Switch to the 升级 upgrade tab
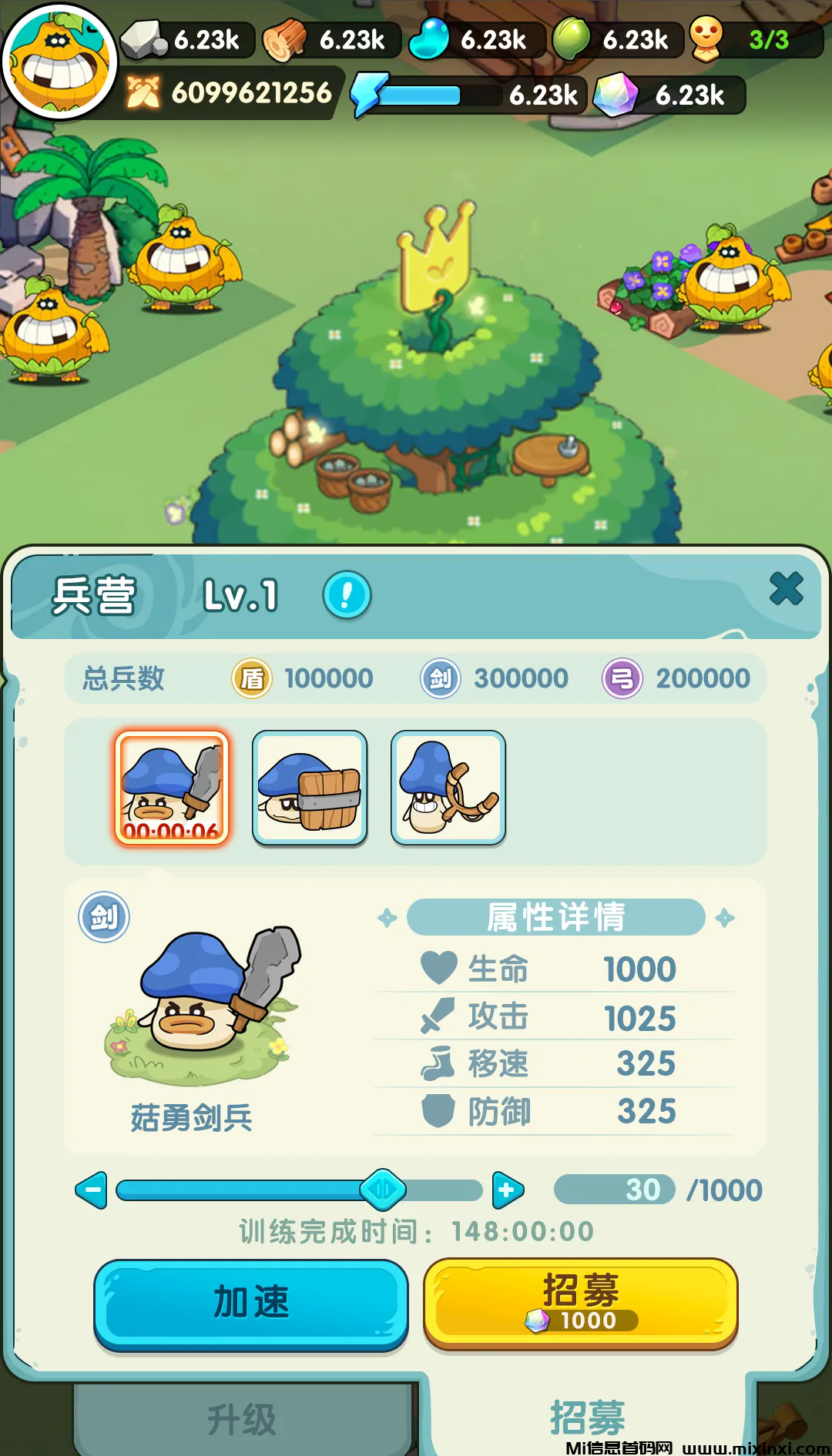Image resolution: width=832 pixels, height=1456 pixels. click(x=242, y=1418)
